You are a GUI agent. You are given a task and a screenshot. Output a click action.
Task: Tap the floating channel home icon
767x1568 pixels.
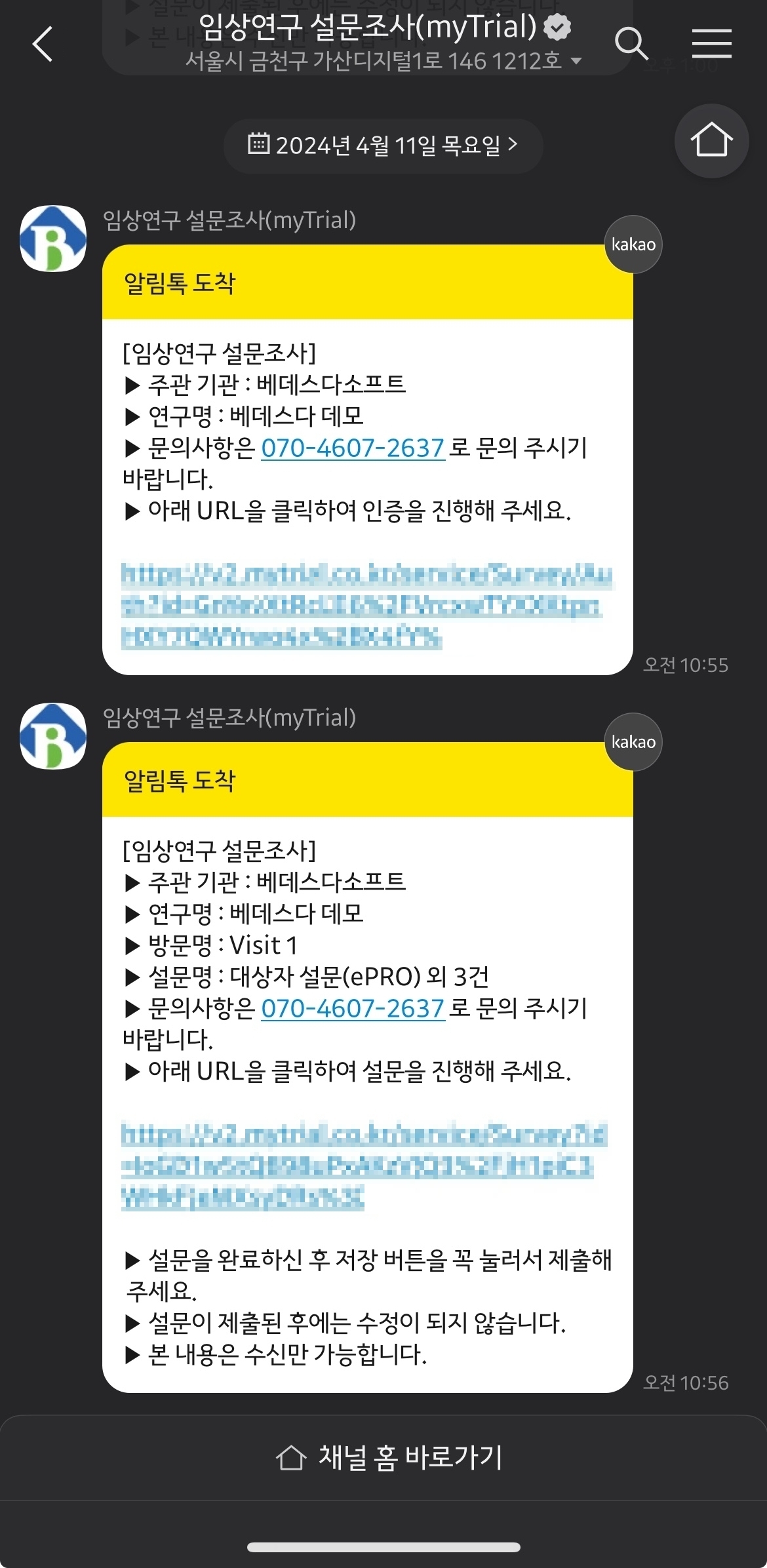[x=711, y=140]
